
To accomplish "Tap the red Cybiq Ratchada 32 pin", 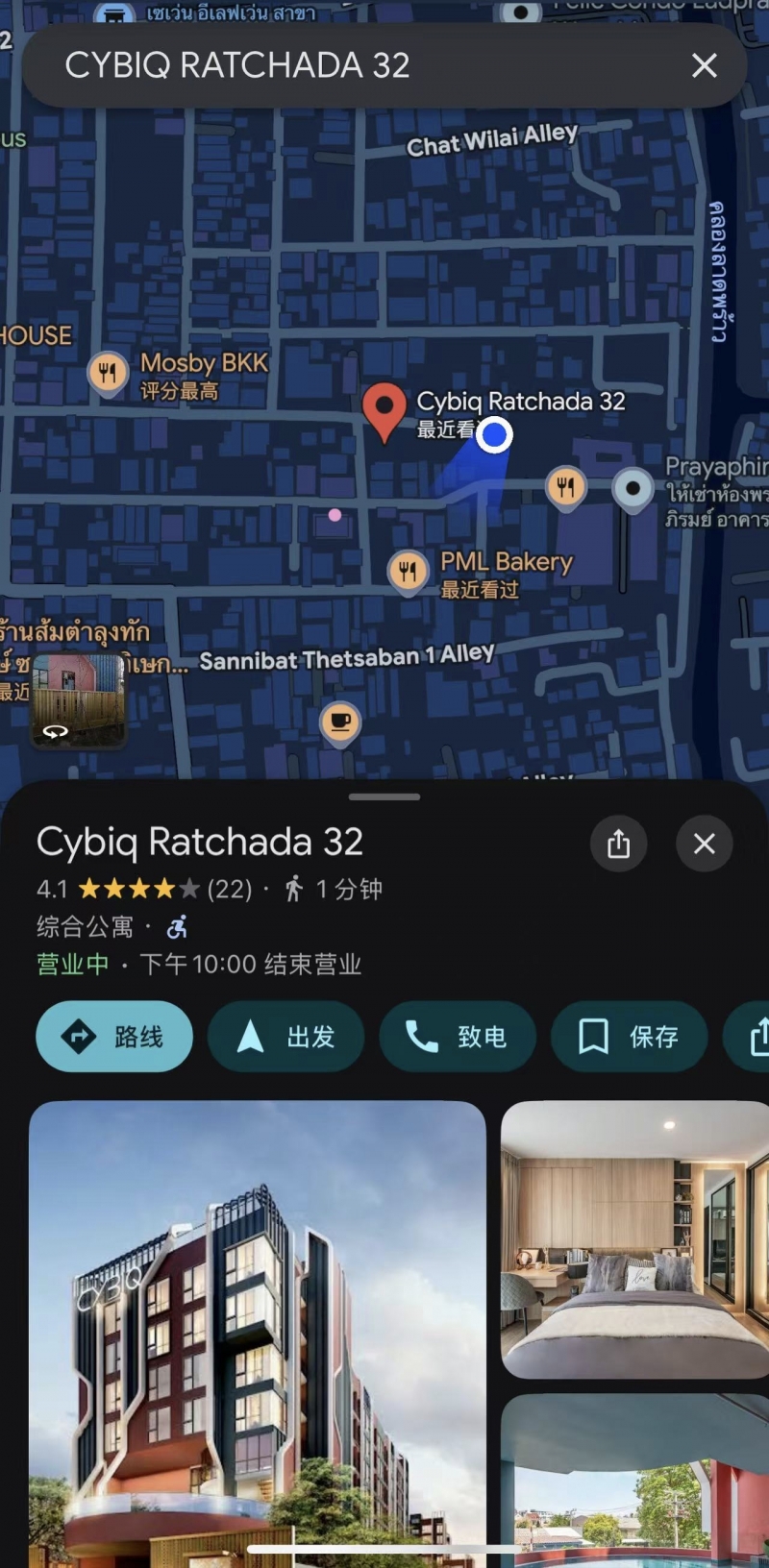I will pyautogui.click(x=384, y=408).
